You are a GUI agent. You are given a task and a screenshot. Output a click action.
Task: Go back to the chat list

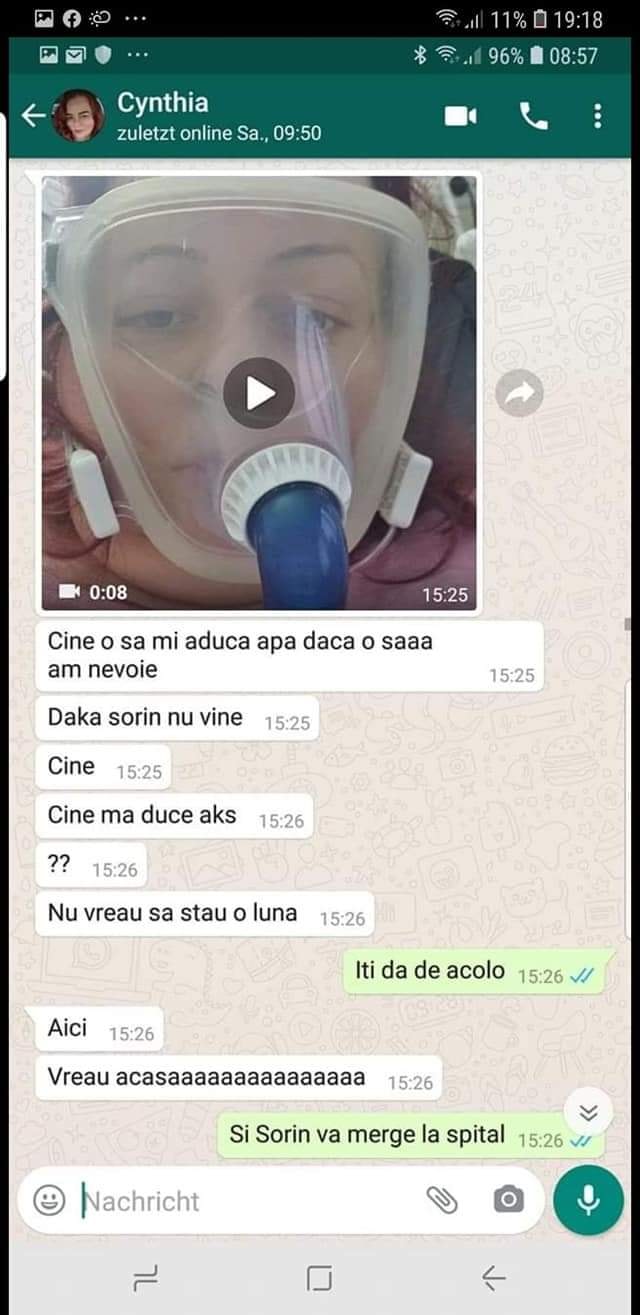33,117
